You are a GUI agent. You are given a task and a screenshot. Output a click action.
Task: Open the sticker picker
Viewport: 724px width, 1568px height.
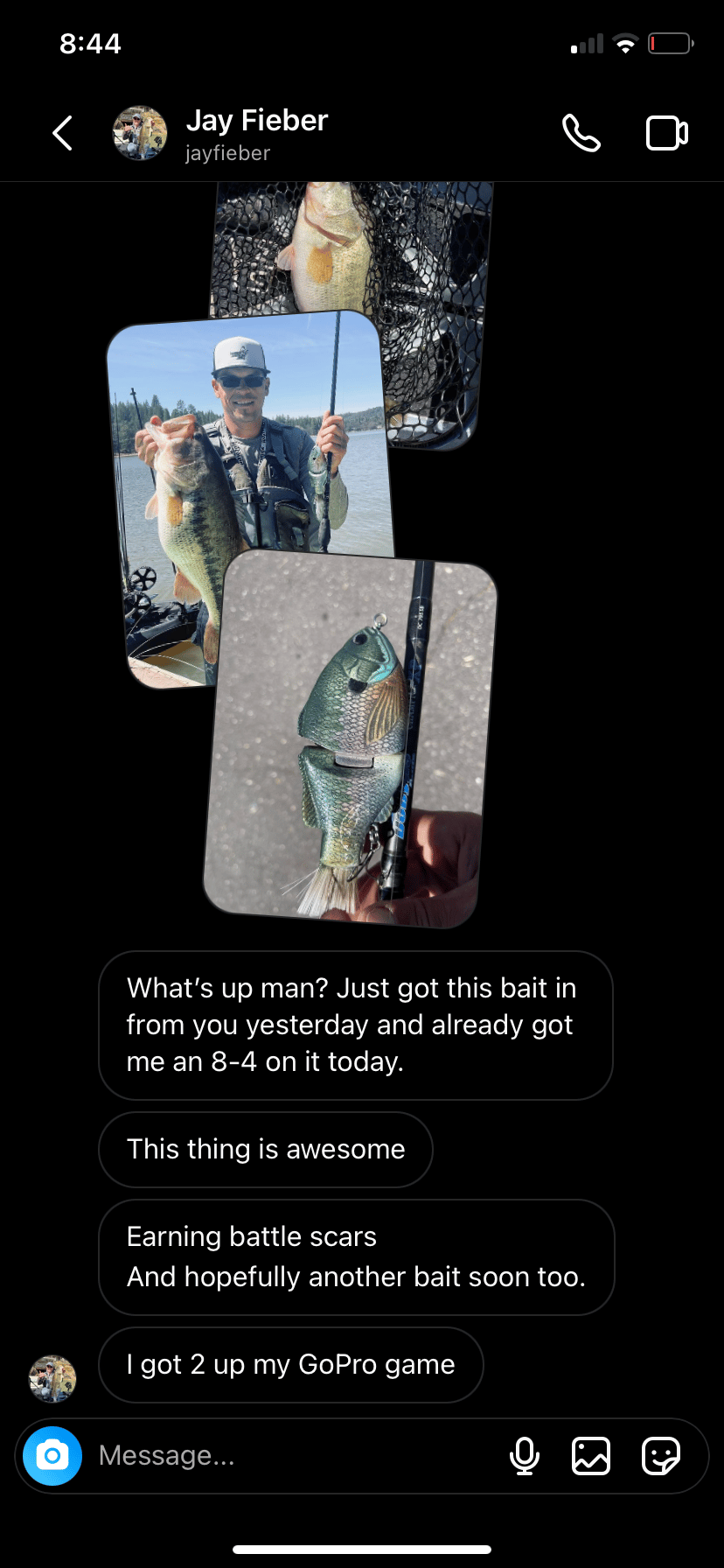click(660, 1456)
